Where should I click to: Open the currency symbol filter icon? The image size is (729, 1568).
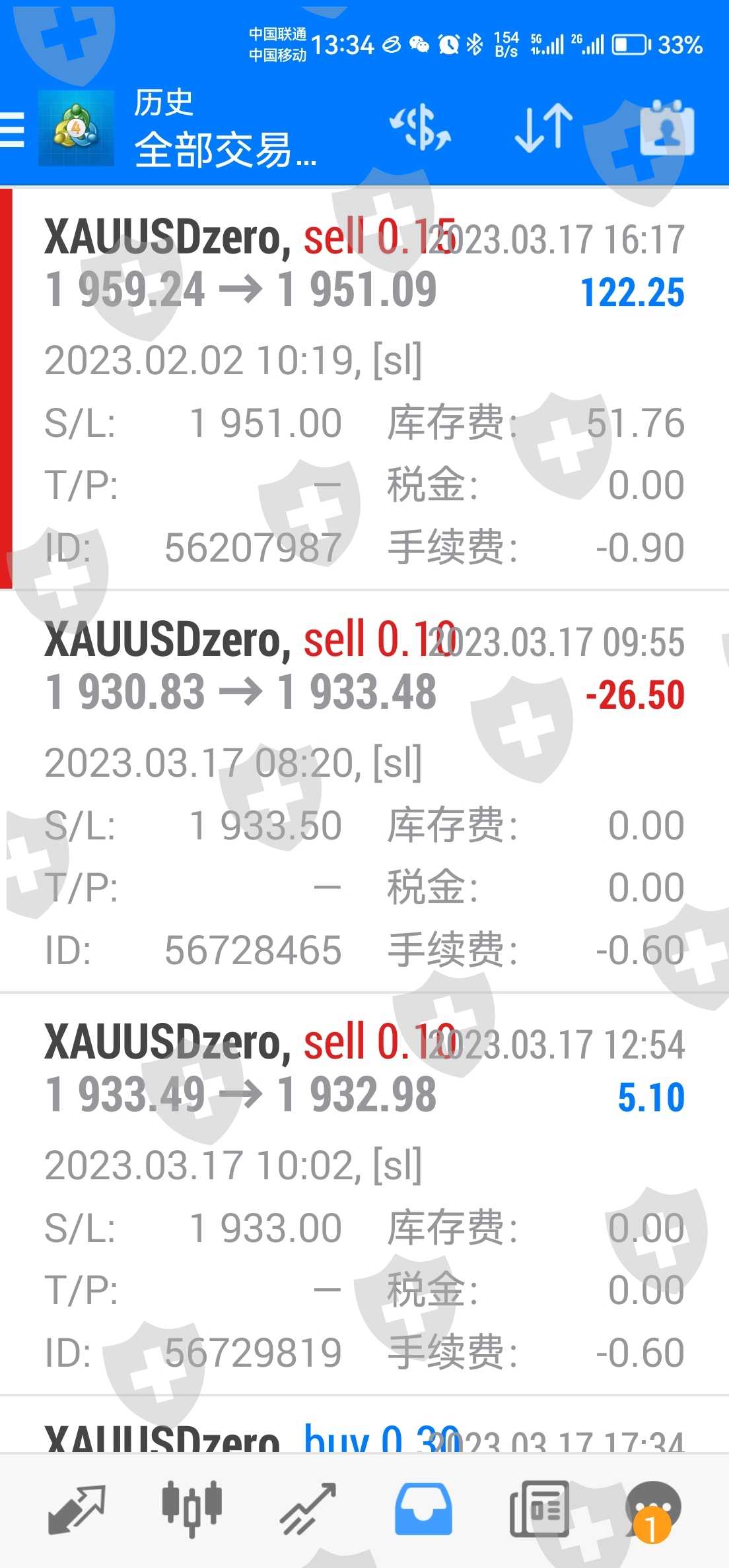pos(421,127)
